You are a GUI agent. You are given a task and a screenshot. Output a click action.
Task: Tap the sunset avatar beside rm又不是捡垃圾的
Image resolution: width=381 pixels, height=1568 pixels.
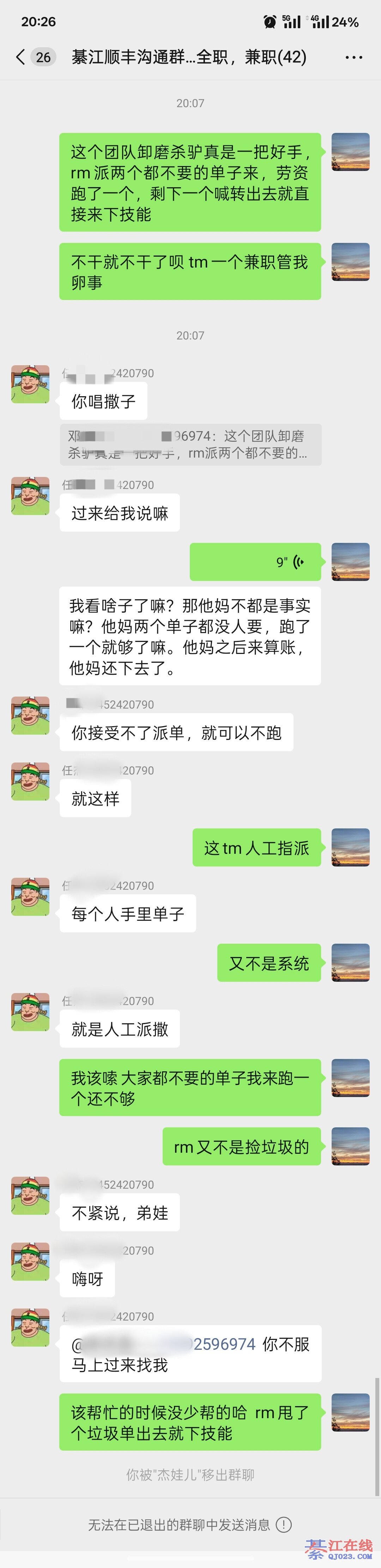350,1146
